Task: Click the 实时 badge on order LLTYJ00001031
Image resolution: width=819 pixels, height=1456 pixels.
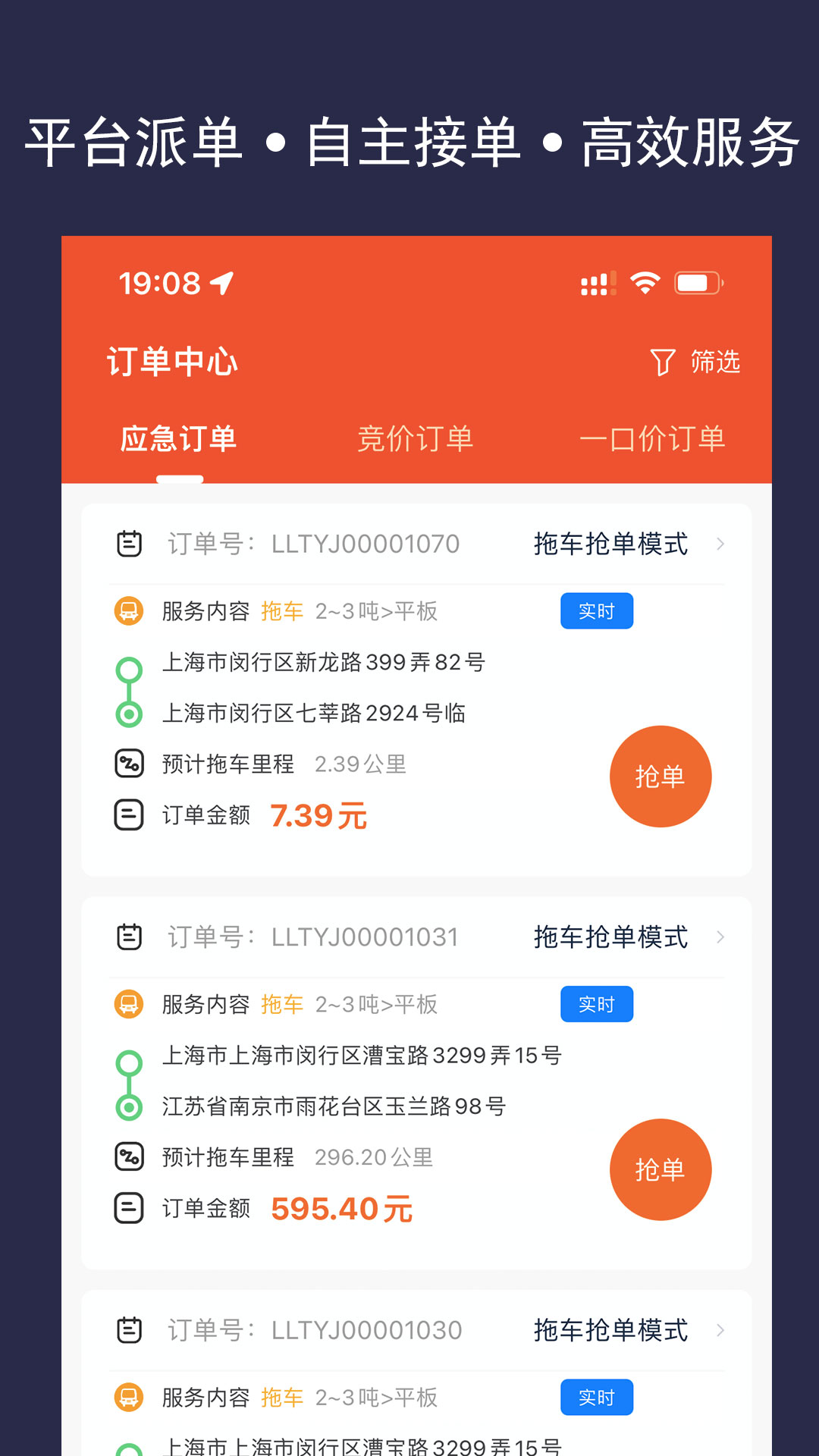Action: 597,1003
